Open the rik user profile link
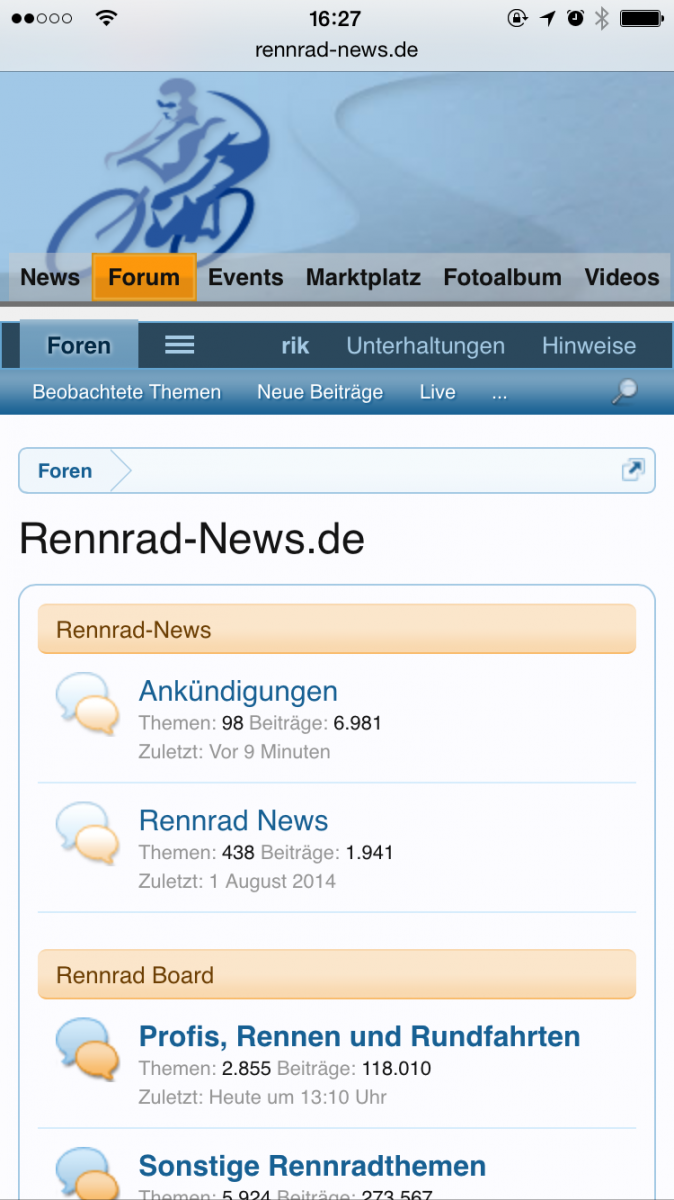 click(x=295, y=346)
